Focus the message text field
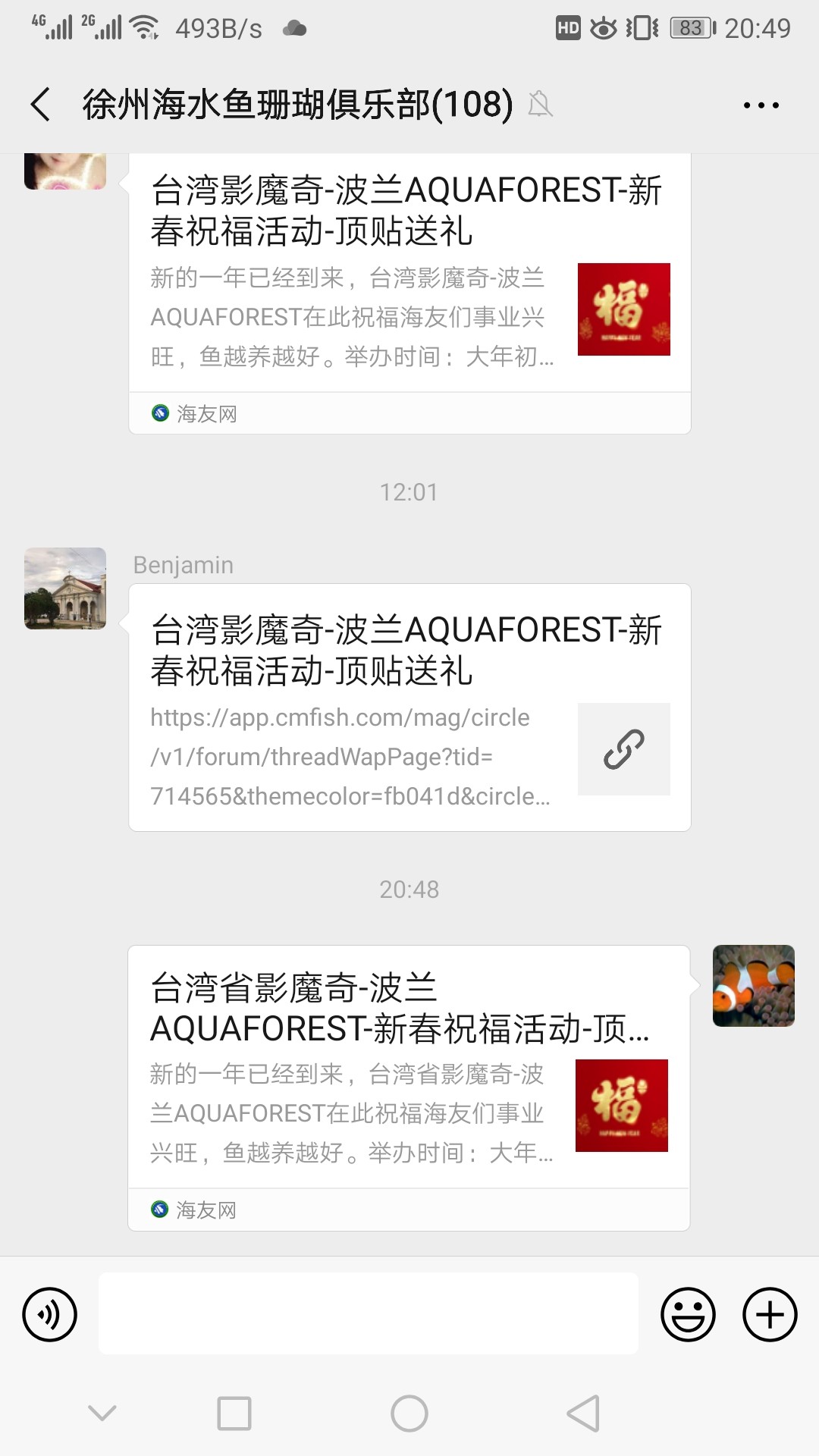 click(x=368, y=1314)
